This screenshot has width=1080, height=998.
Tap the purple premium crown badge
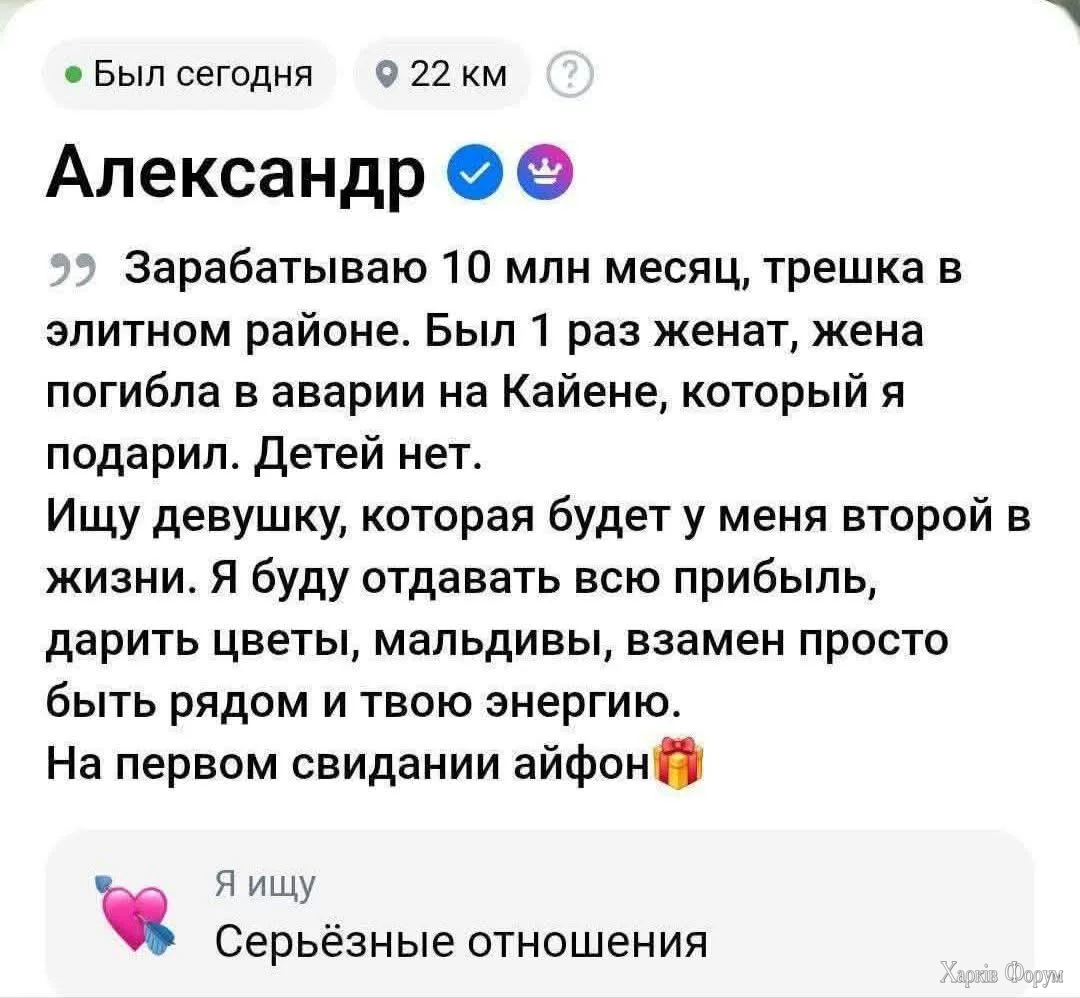544,172
